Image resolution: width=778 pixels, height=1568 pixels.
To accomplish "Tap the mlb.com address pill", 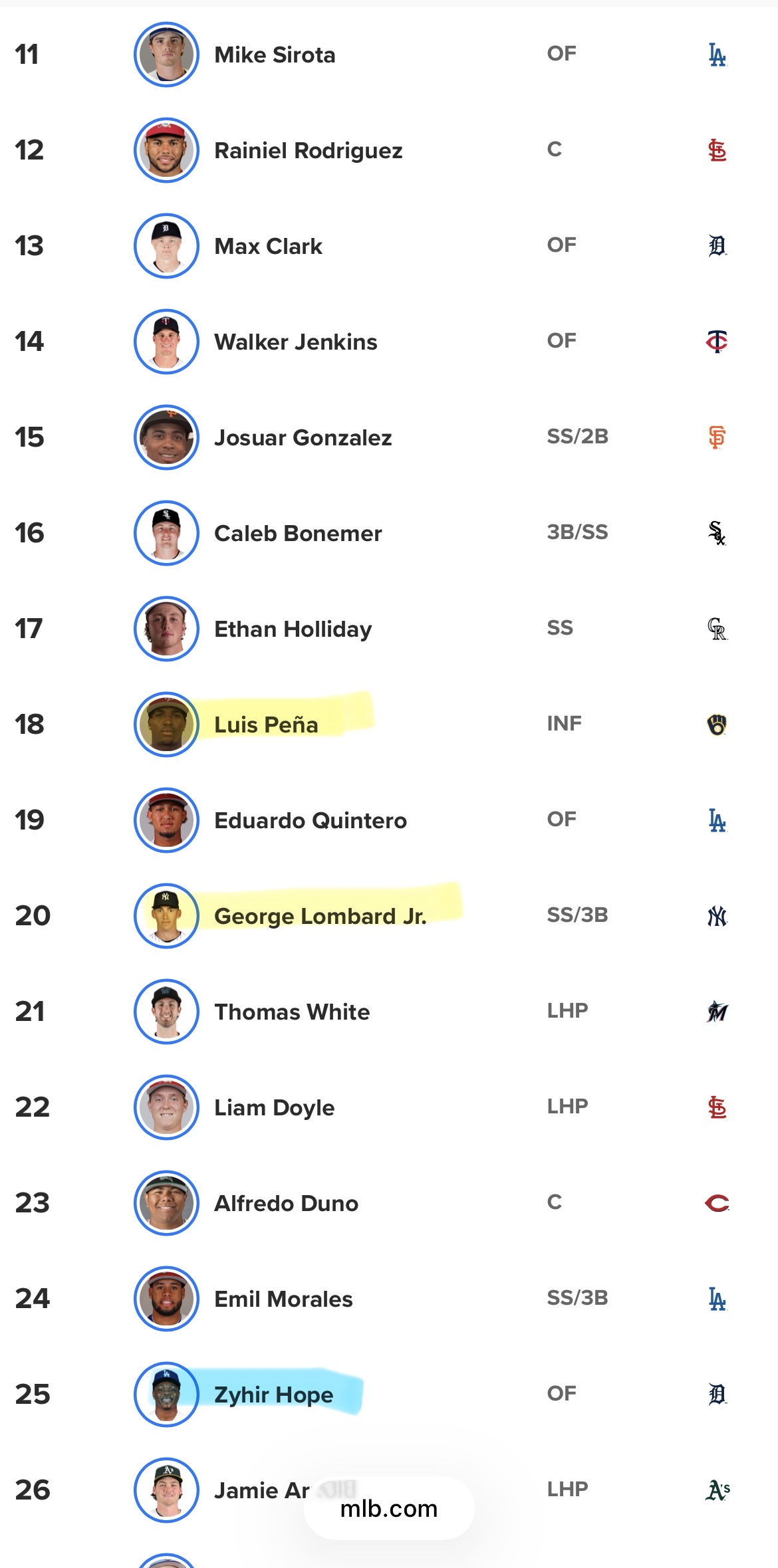I will pos(389,1509).
